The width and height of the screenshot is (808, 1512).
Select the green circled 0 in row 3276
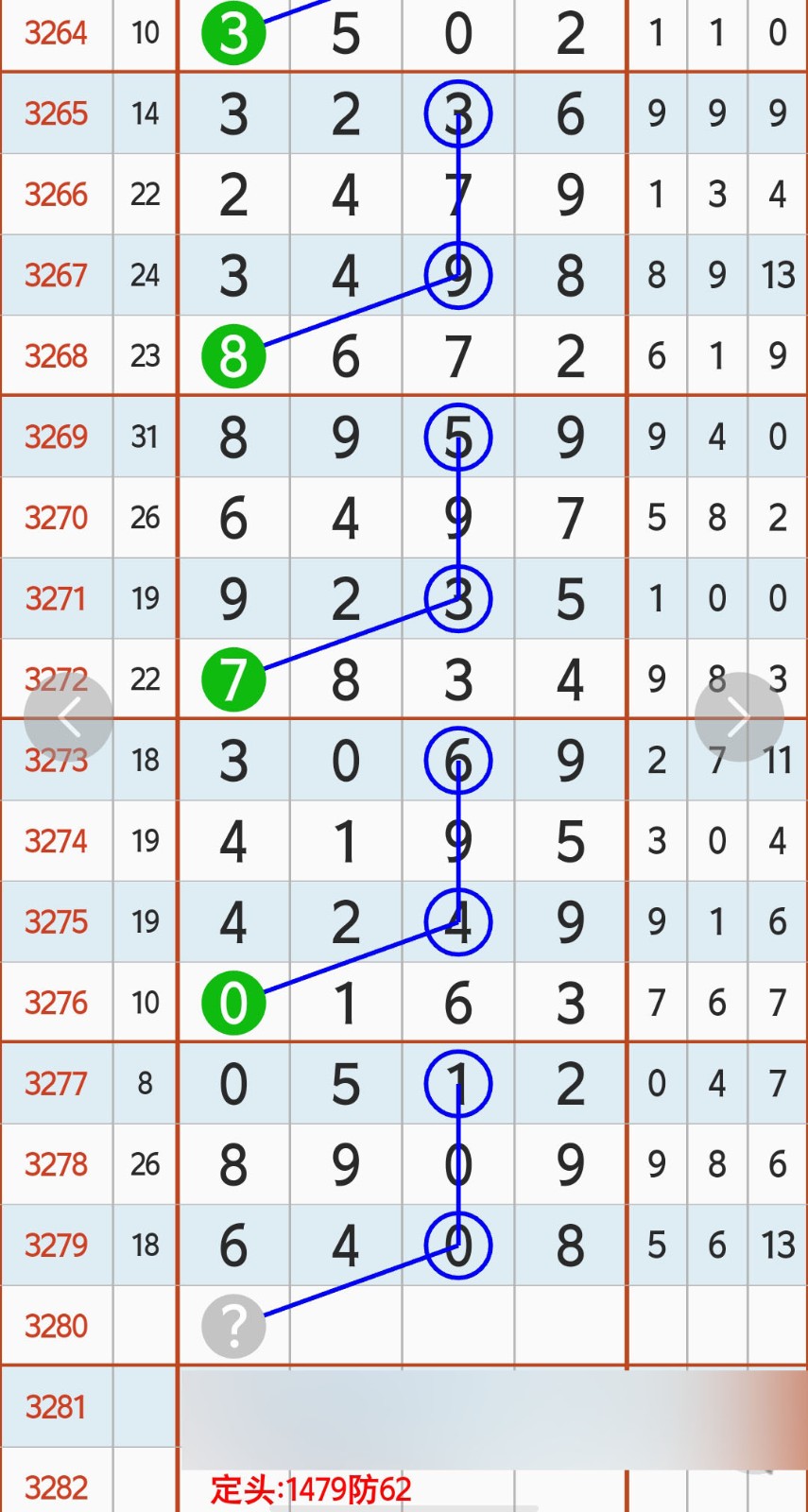233,1003
